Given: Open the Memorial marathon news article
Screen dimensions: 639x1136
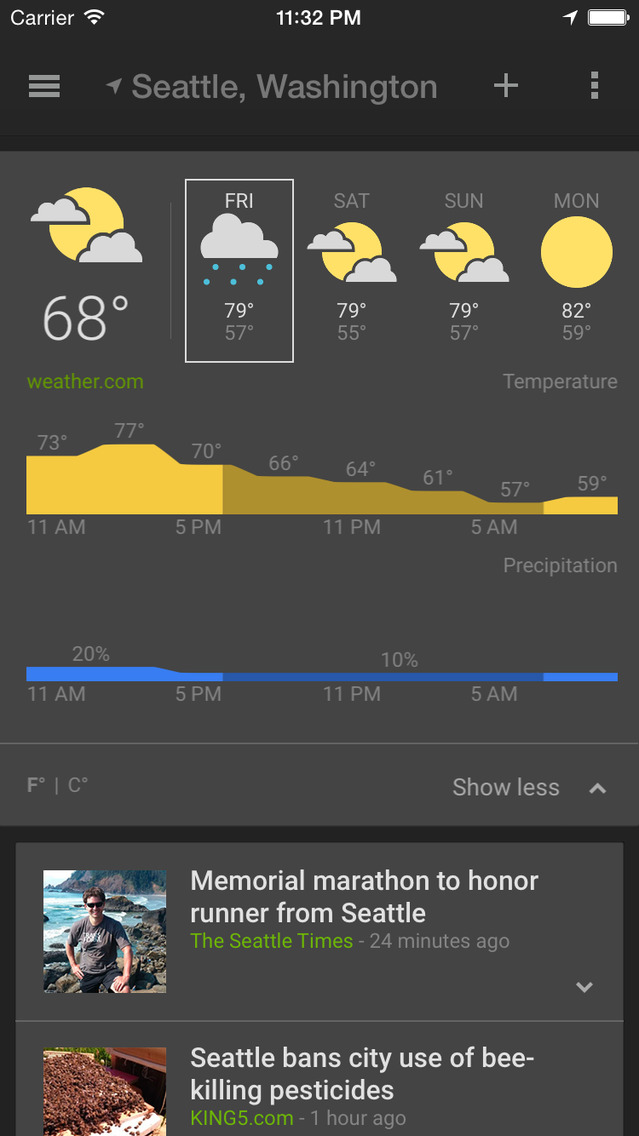Looking at the screenshot, I should [364, 897].
